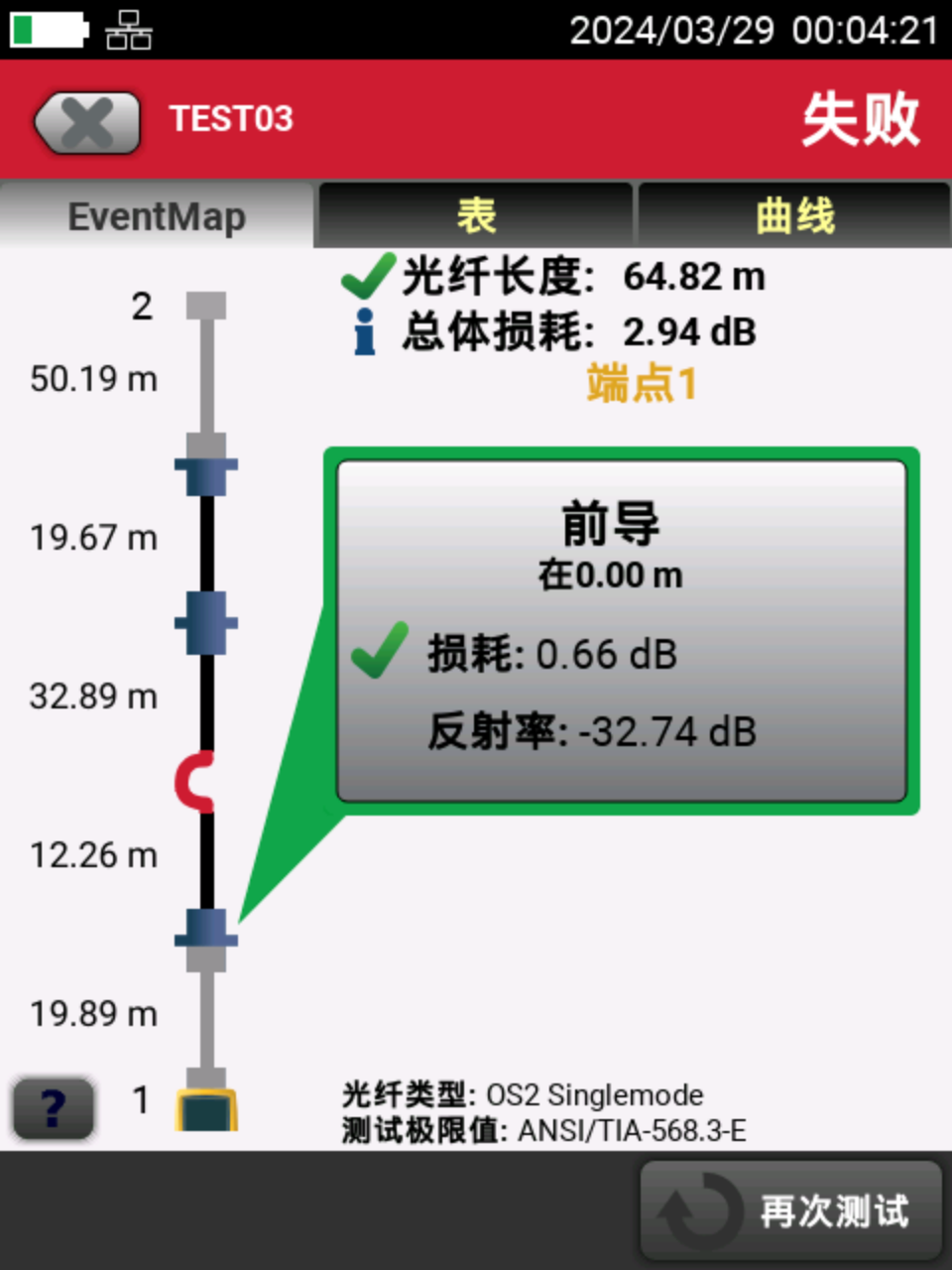952x1270 pixels.
Task: Open the question mark help button
Action: [54, 1108]
